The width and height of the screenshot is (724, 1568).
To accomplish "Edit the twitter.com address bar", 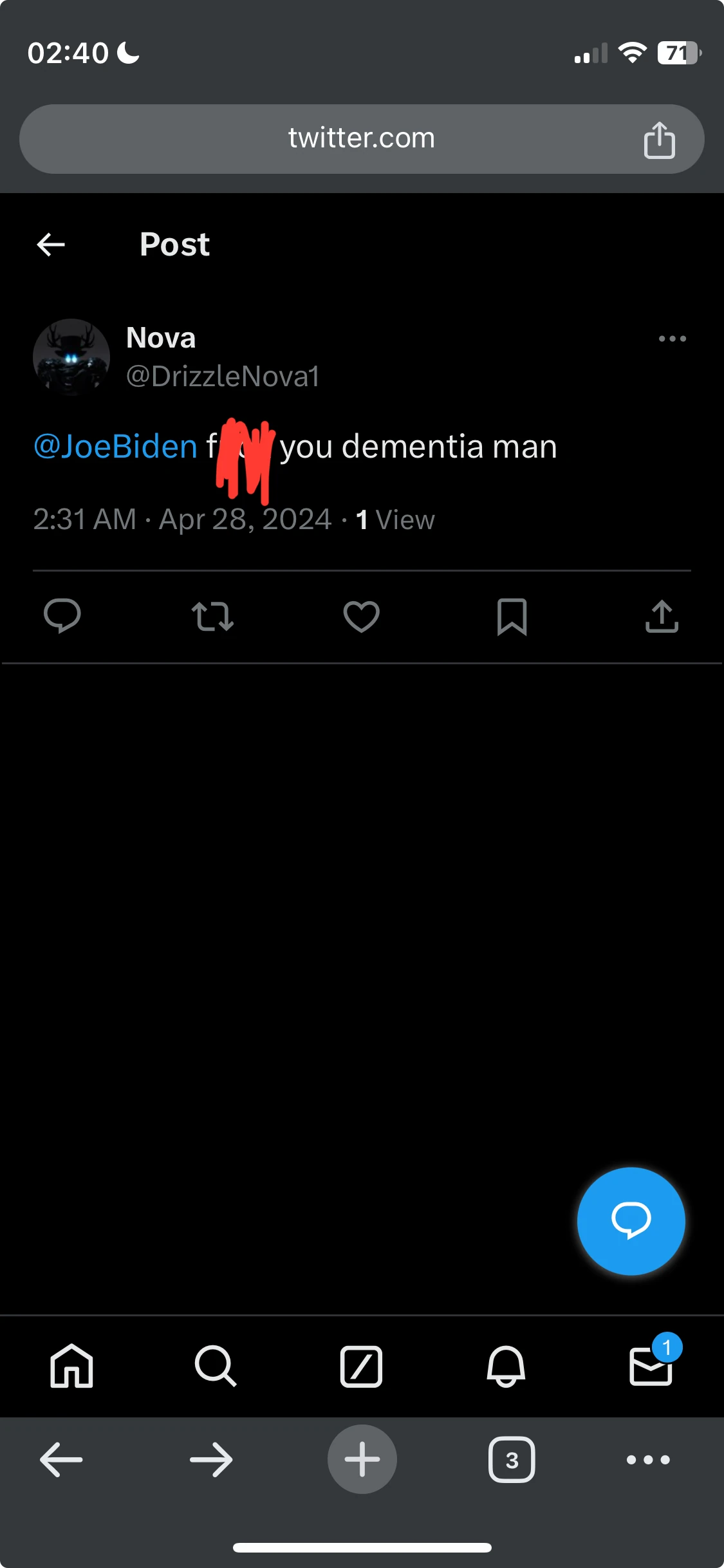I will point(362,137).
